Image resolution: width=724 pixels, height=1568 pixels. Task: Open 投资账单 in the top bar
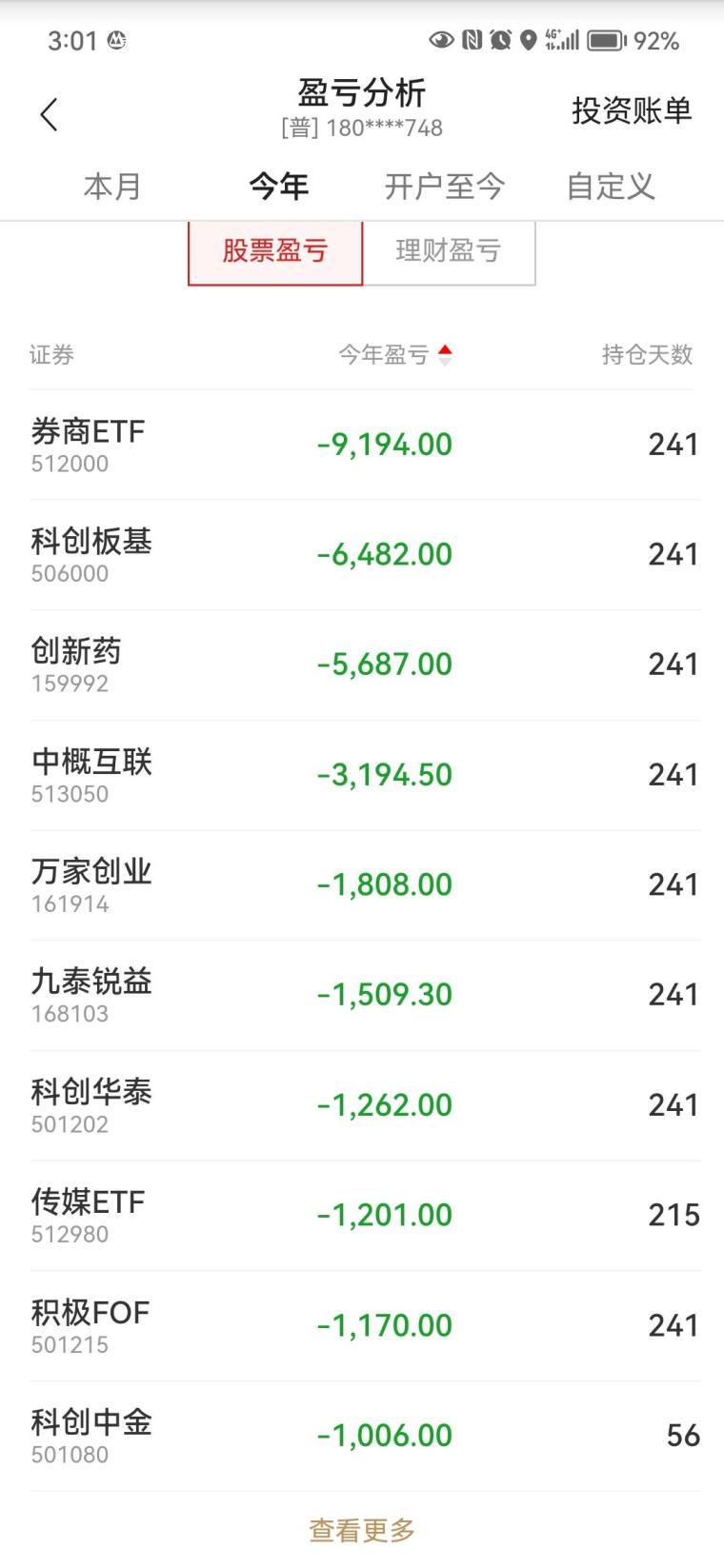pyautogui.click(x=631, y=111)
